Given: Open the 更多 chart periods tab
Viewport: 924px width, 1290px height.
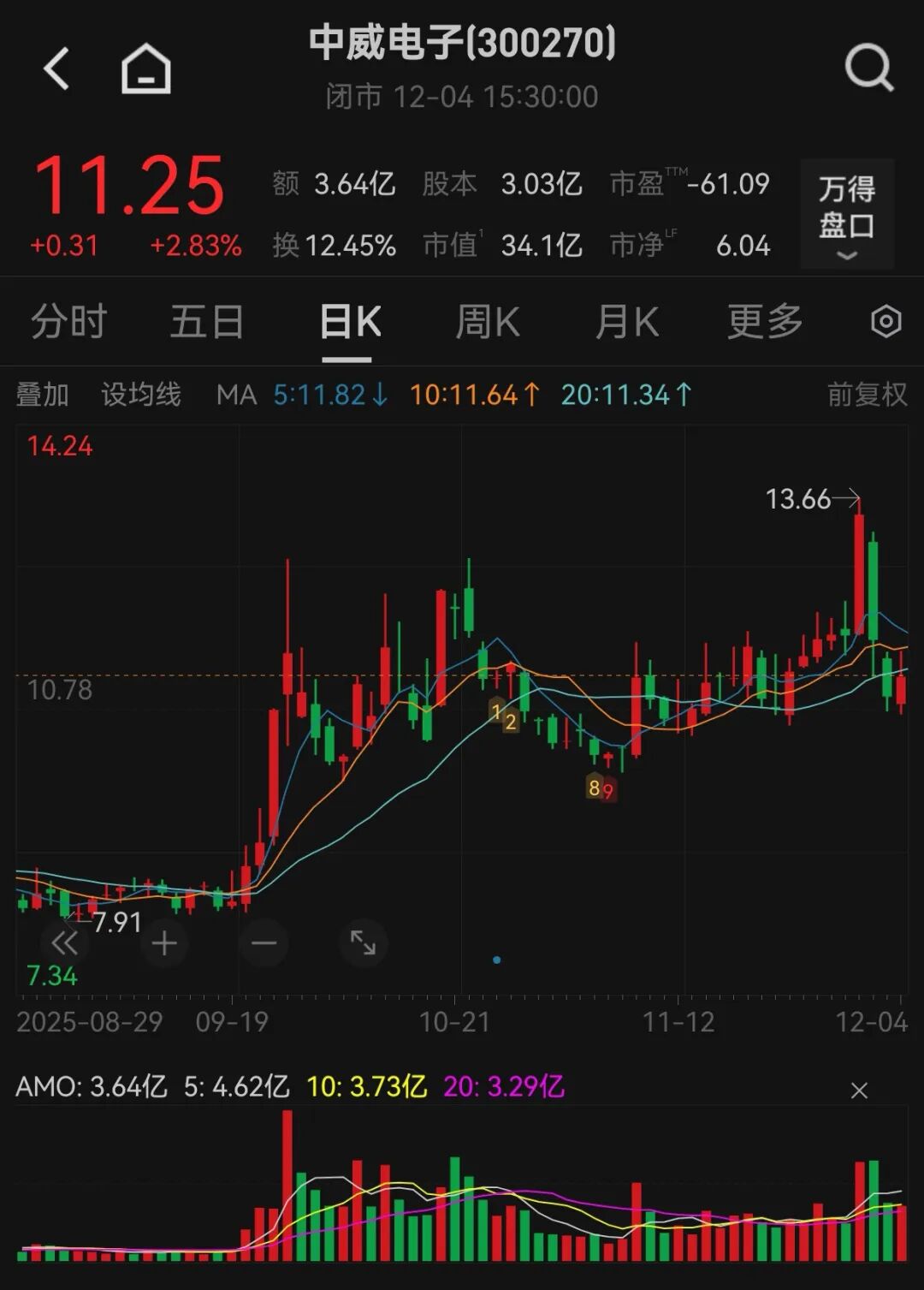Looking at the screenshot, I should [x=765, y=323].
